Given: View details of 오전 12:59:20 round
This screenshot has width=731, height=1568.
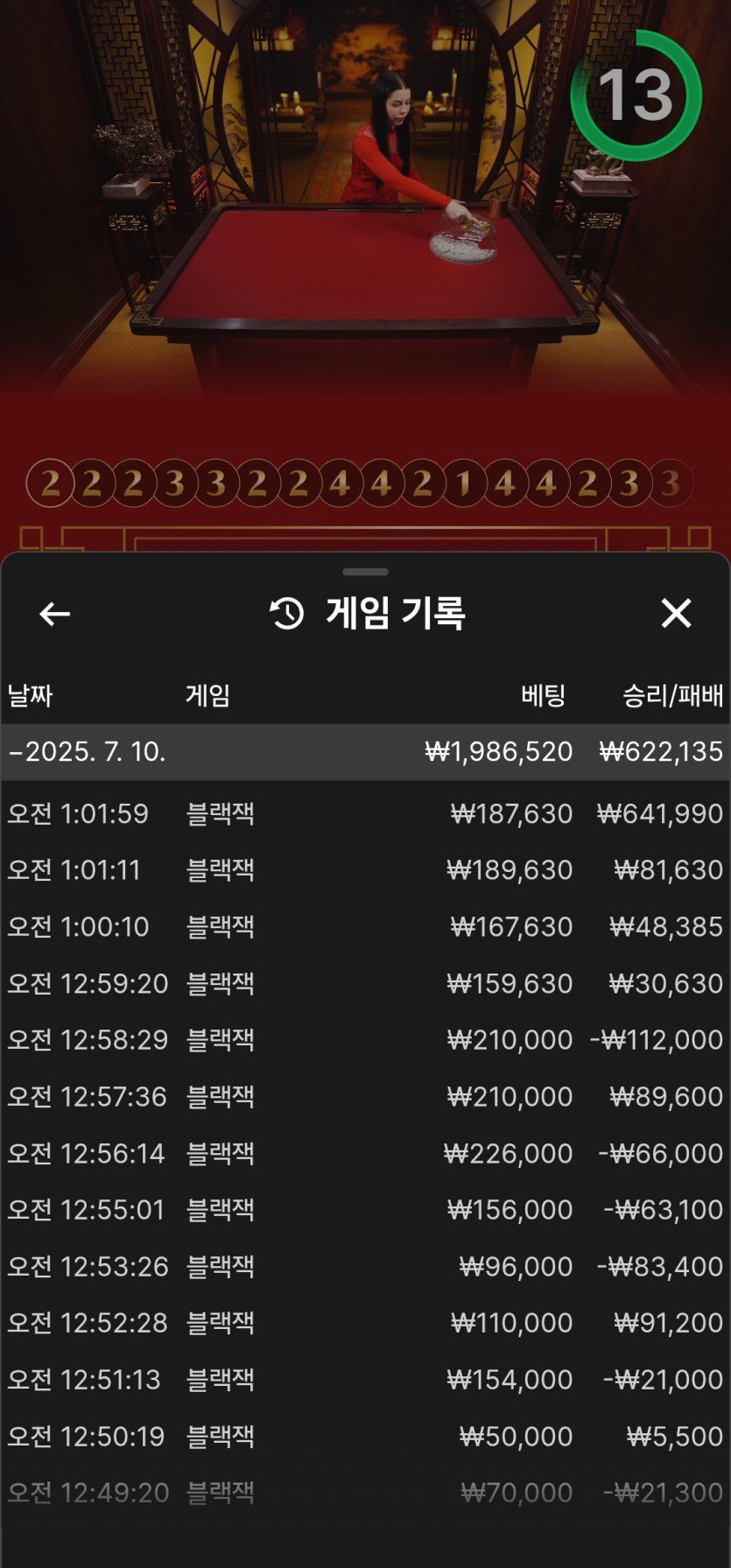Looking at the screenshot, I should pyautogui.click(x=365, y=983).
